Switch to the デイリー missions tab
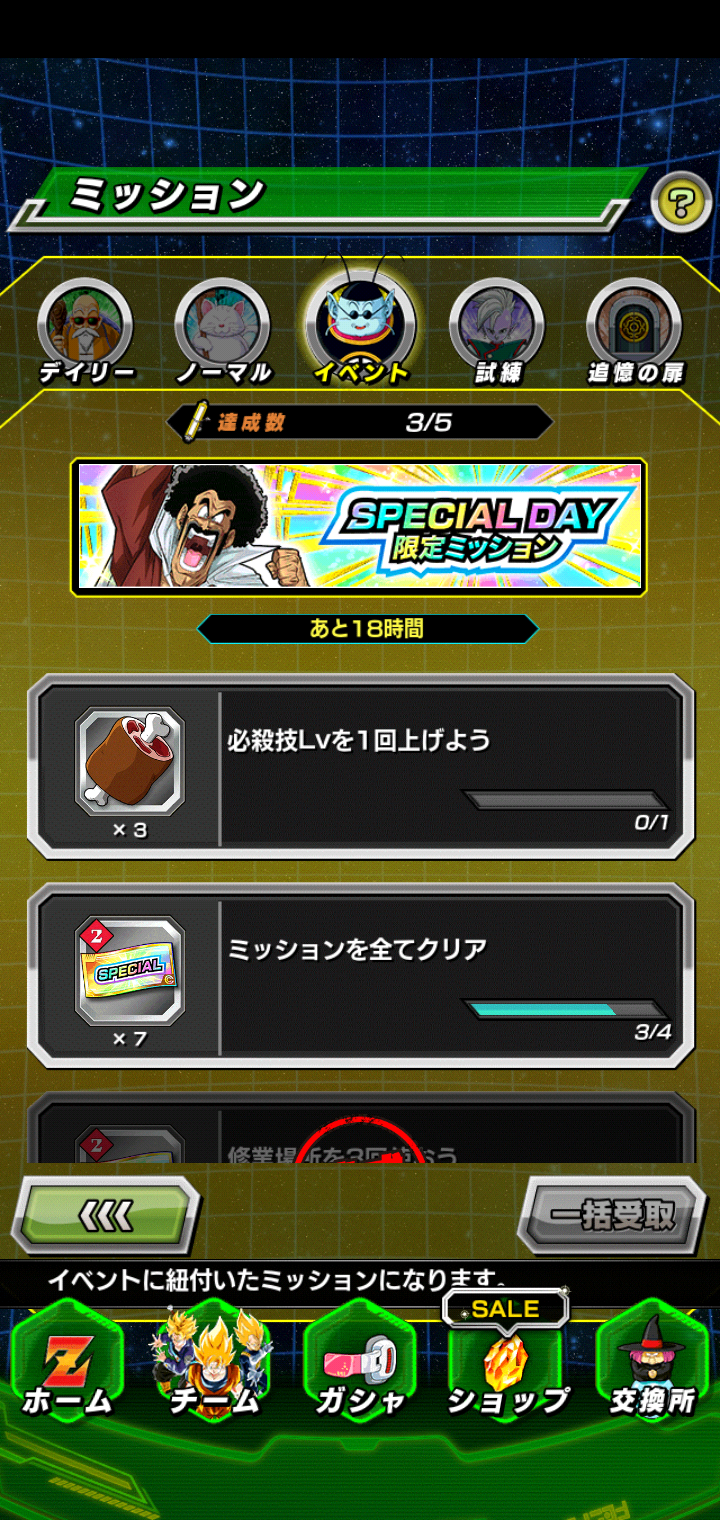The image size is (720, 1520). tap(86, 334)
